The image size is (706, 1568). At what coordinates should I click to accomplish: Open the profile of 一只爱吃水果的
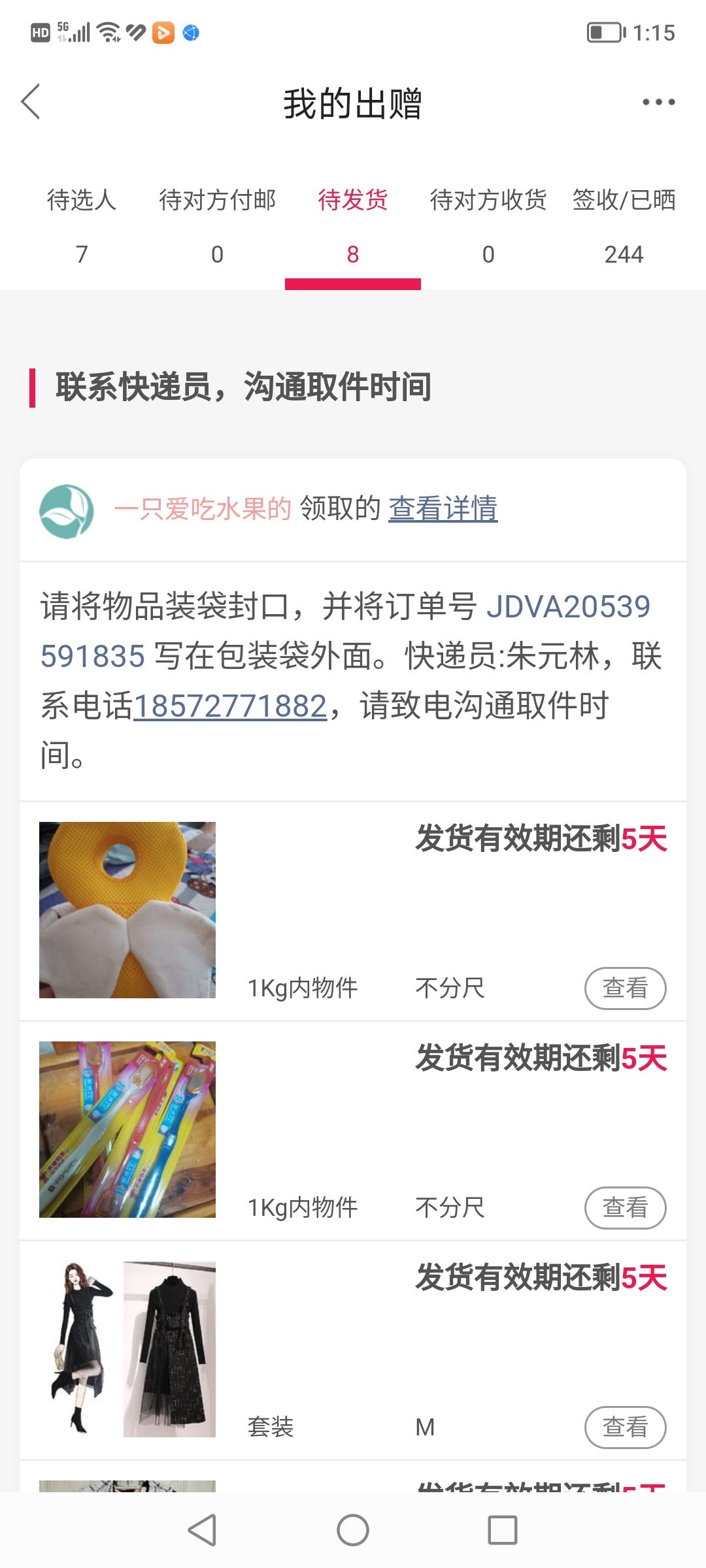[203, 509]
